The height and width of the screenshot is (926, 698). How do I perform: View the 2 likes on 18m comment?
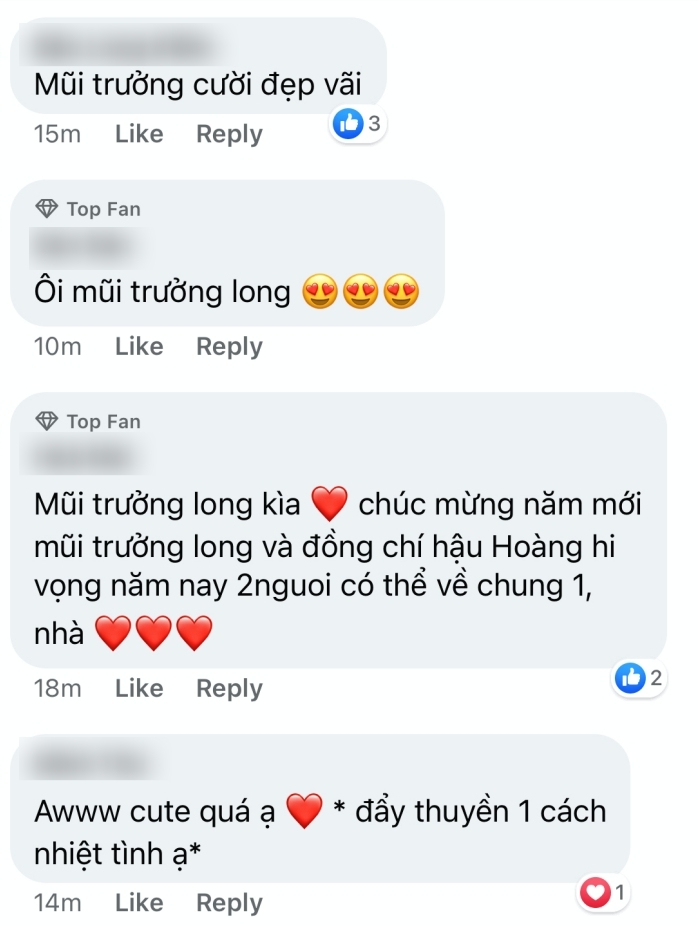[x=641, y=678]
